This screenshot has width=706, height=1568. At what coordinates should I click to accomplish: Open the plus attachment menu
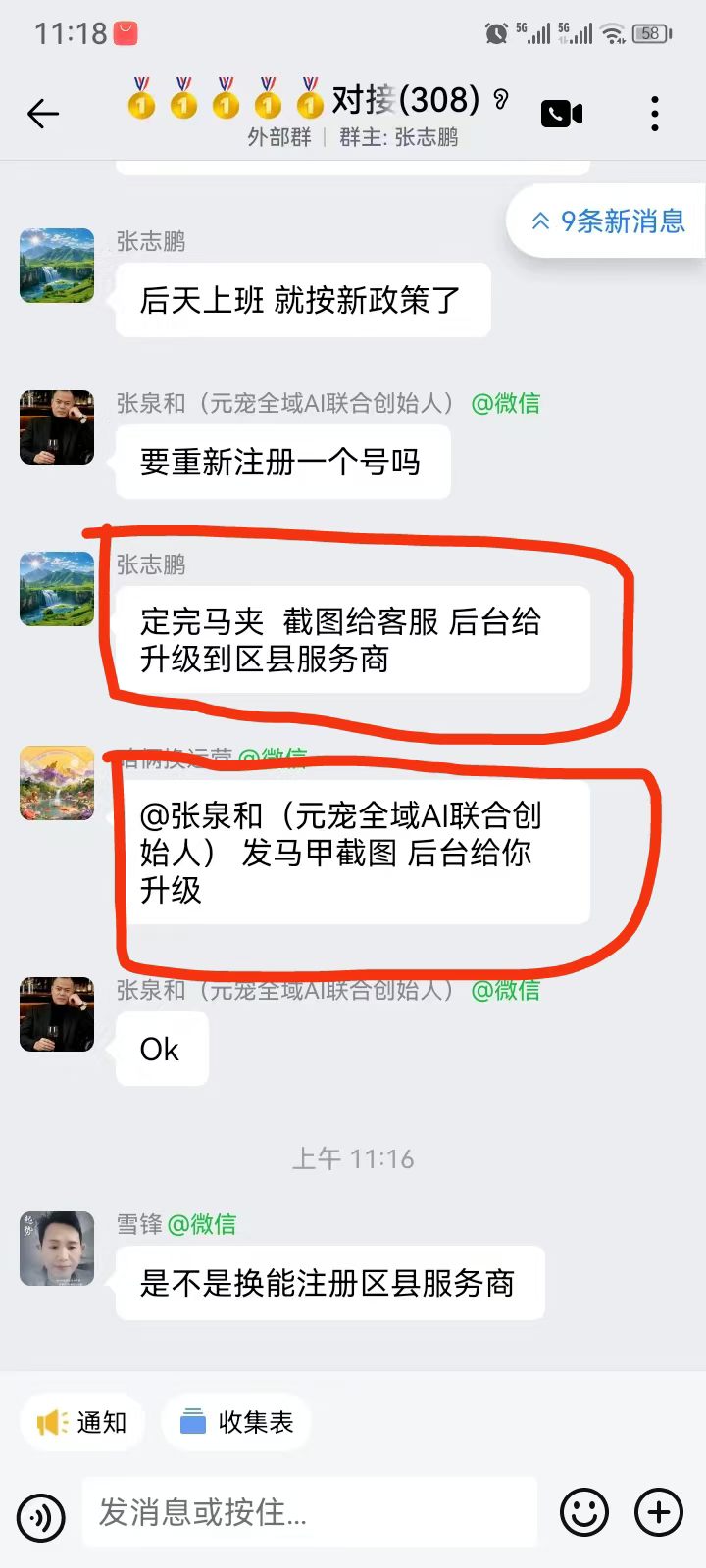coord(659,1512)
